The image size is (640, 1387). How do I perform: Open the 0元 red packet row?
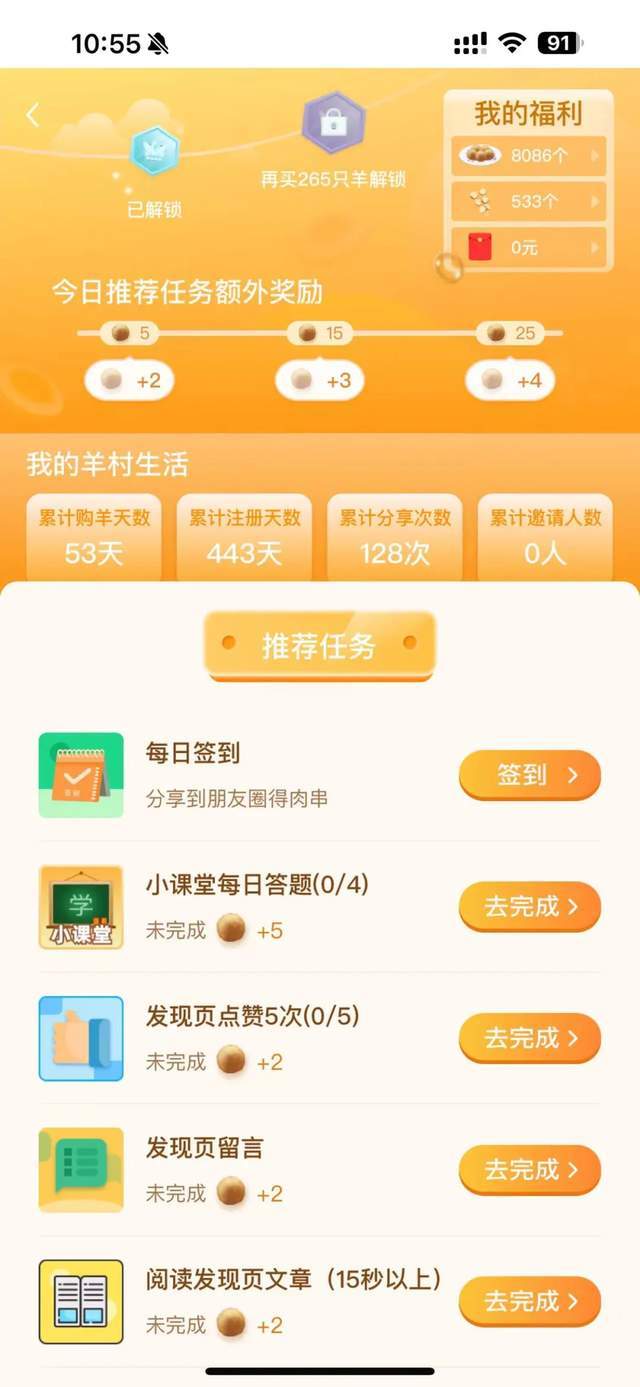tap(528, 246)
